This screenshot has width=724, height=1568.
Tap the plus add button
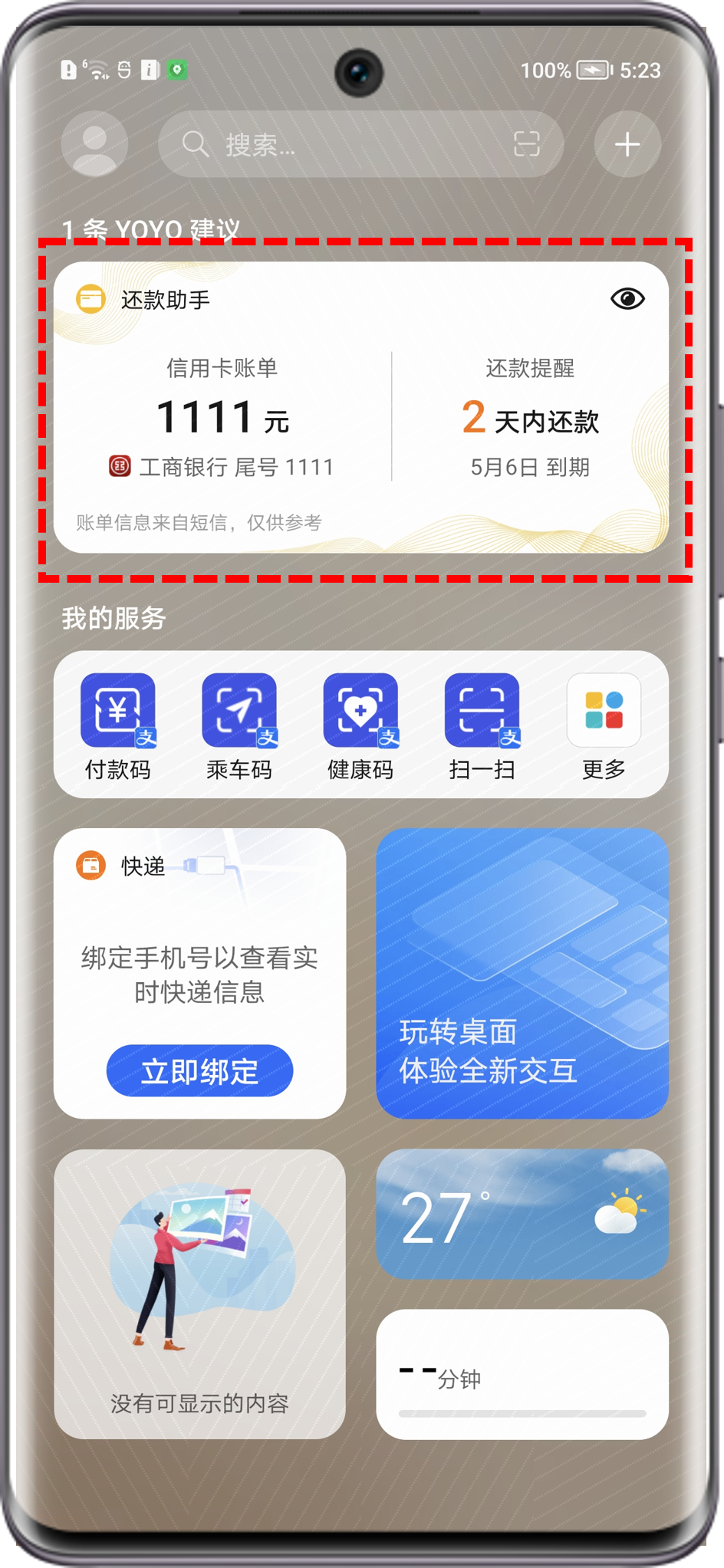(627, 144)
